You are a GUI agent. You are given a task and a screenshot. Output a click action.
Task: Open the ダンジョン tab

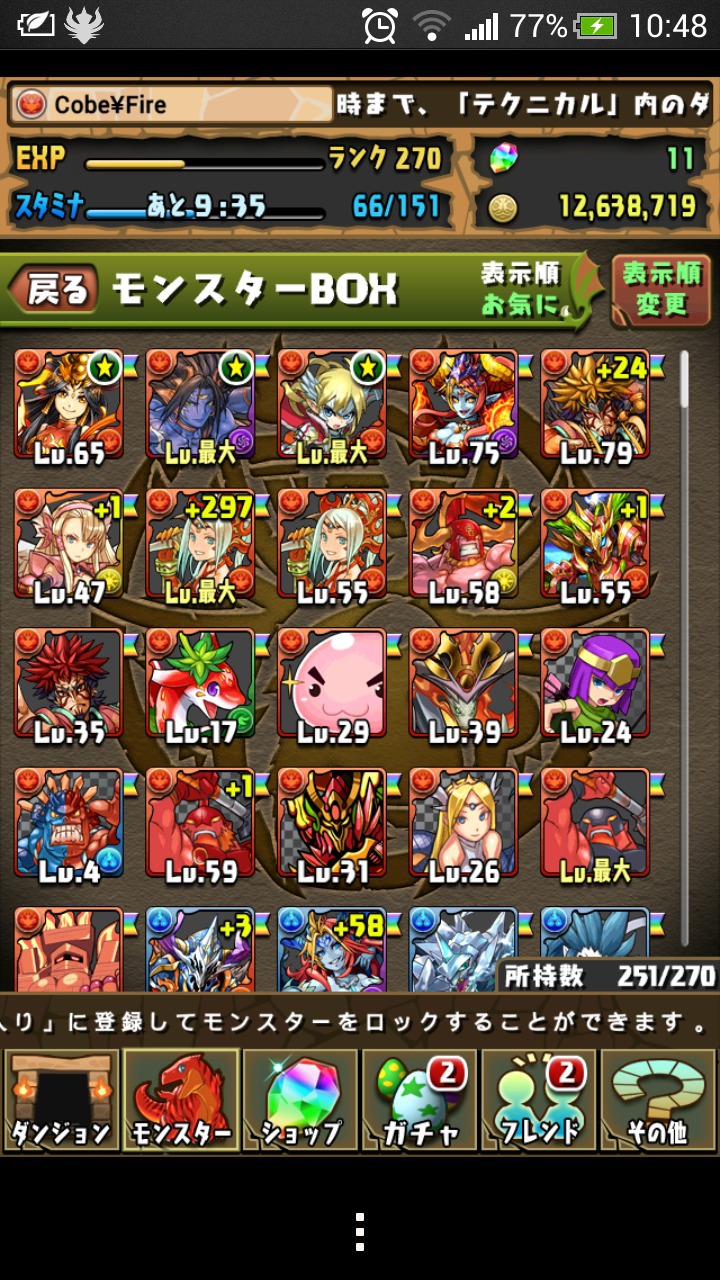pos(60,1100)
